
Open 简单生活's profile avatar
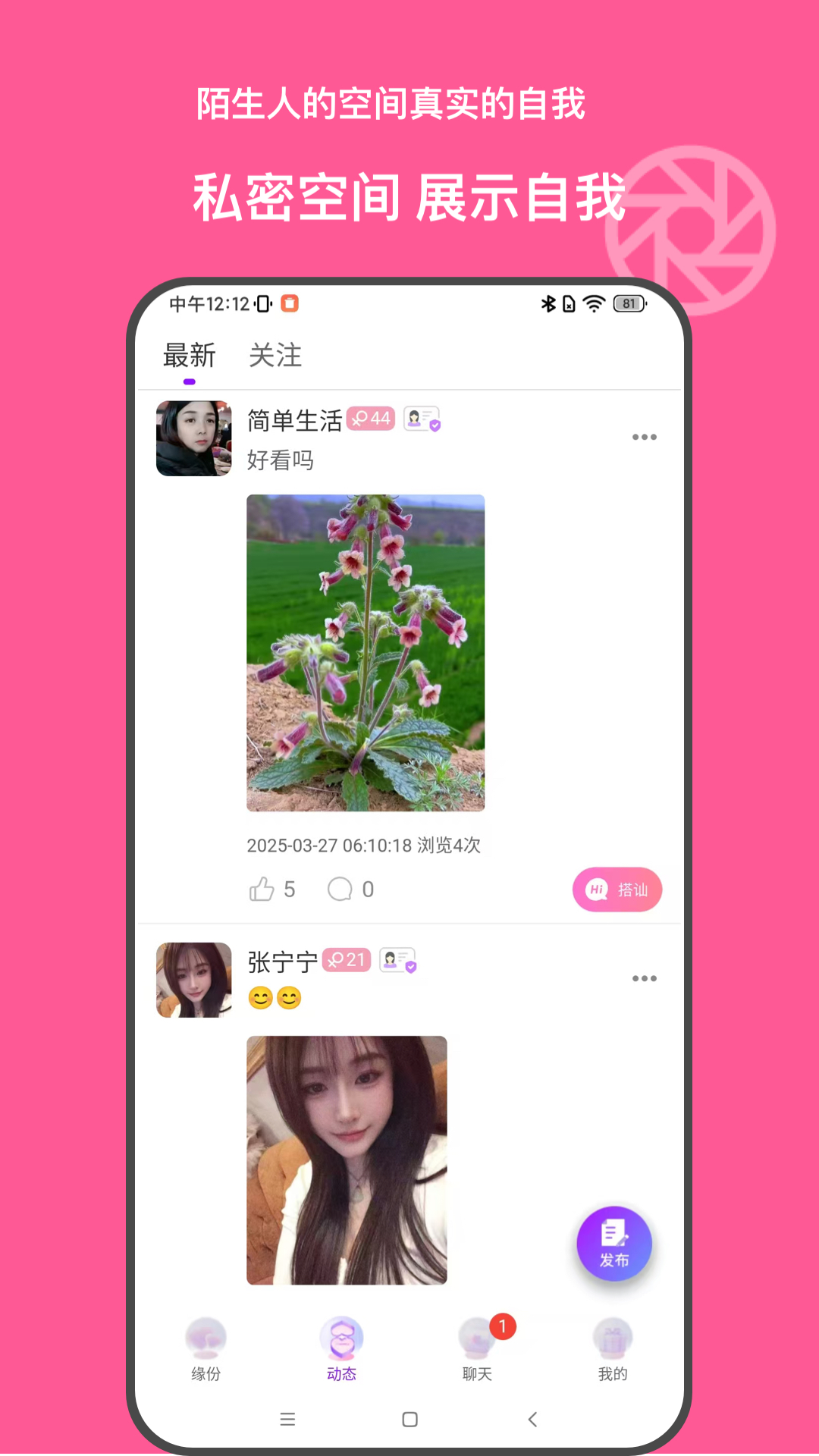pos(193,438)
